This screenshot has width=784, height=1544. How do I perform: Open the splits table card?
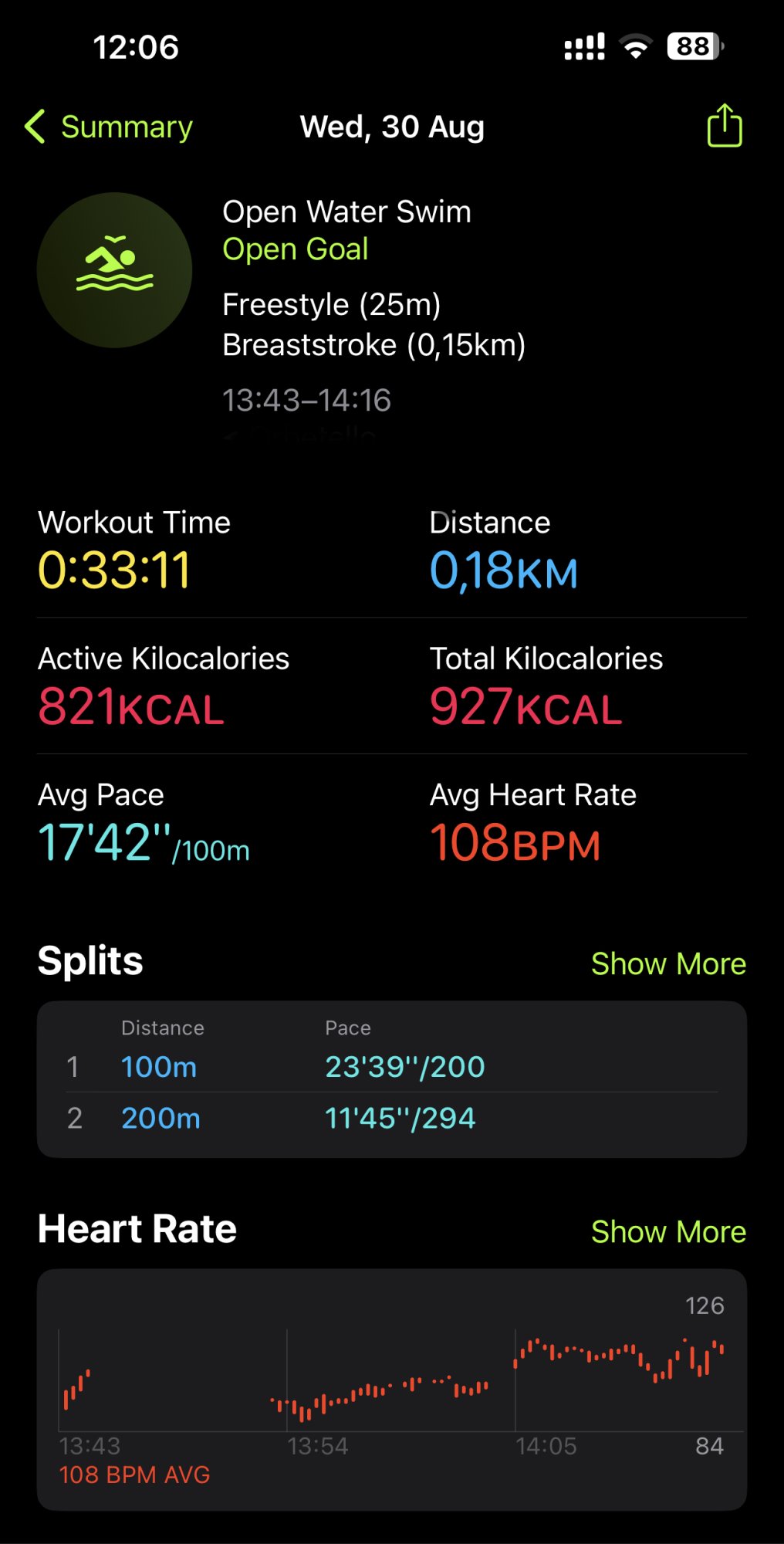391,1078
